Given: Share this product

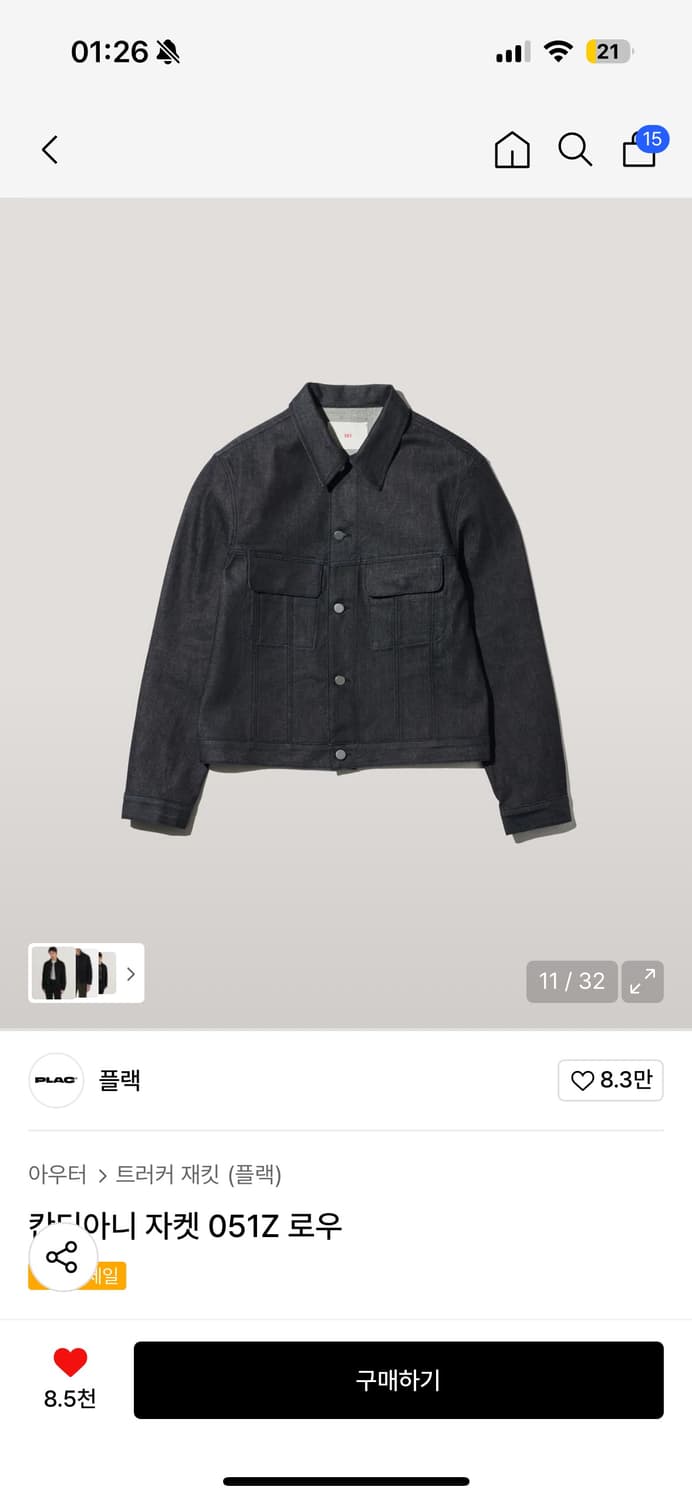Looking at the screenshot, I should (x=62, y=1257).
